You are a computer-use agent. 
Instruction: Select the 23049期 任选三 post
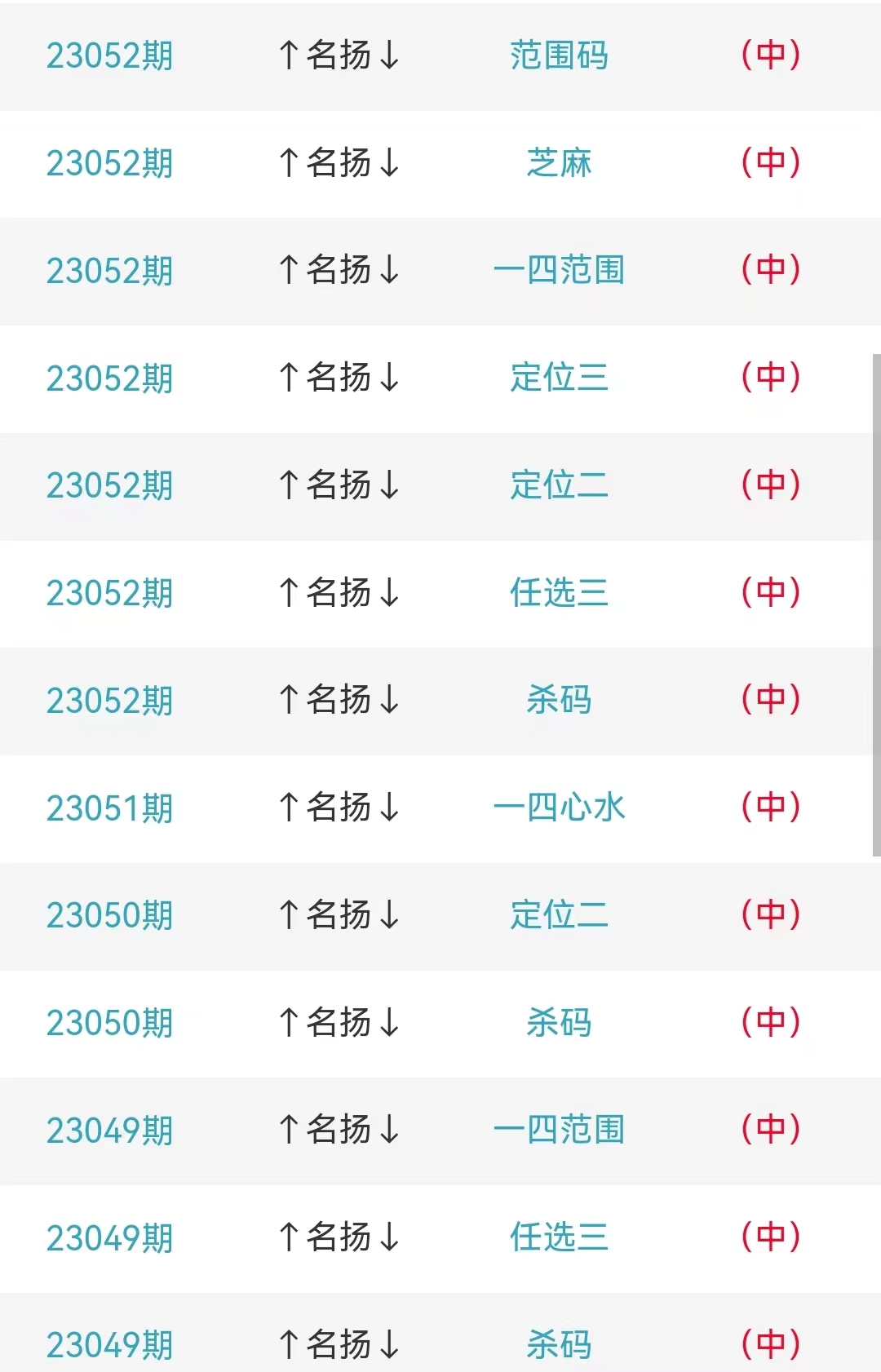point(559,1237)
